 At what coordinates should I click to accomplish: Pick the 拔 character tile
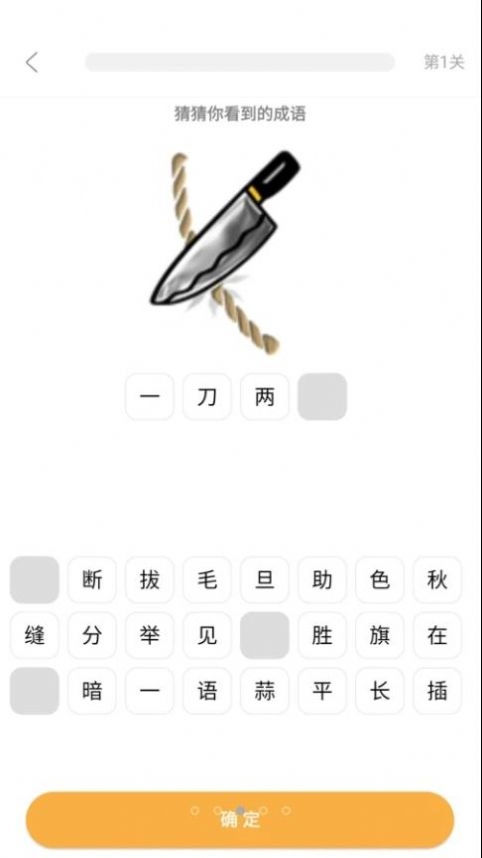(149, 580)
